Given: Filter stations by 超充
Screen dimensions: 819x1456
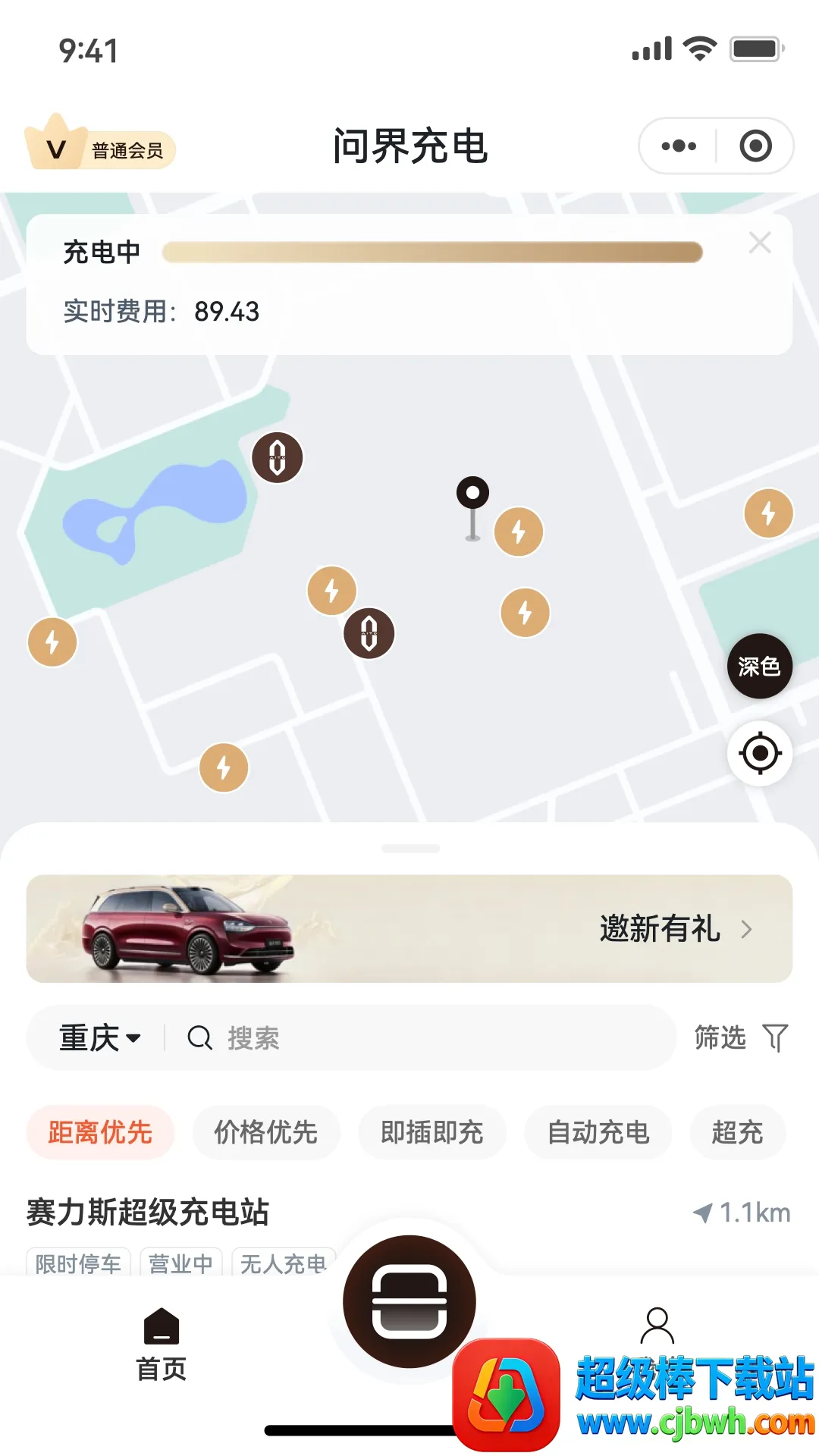Looking at the screenshot, I should 737,1132.
